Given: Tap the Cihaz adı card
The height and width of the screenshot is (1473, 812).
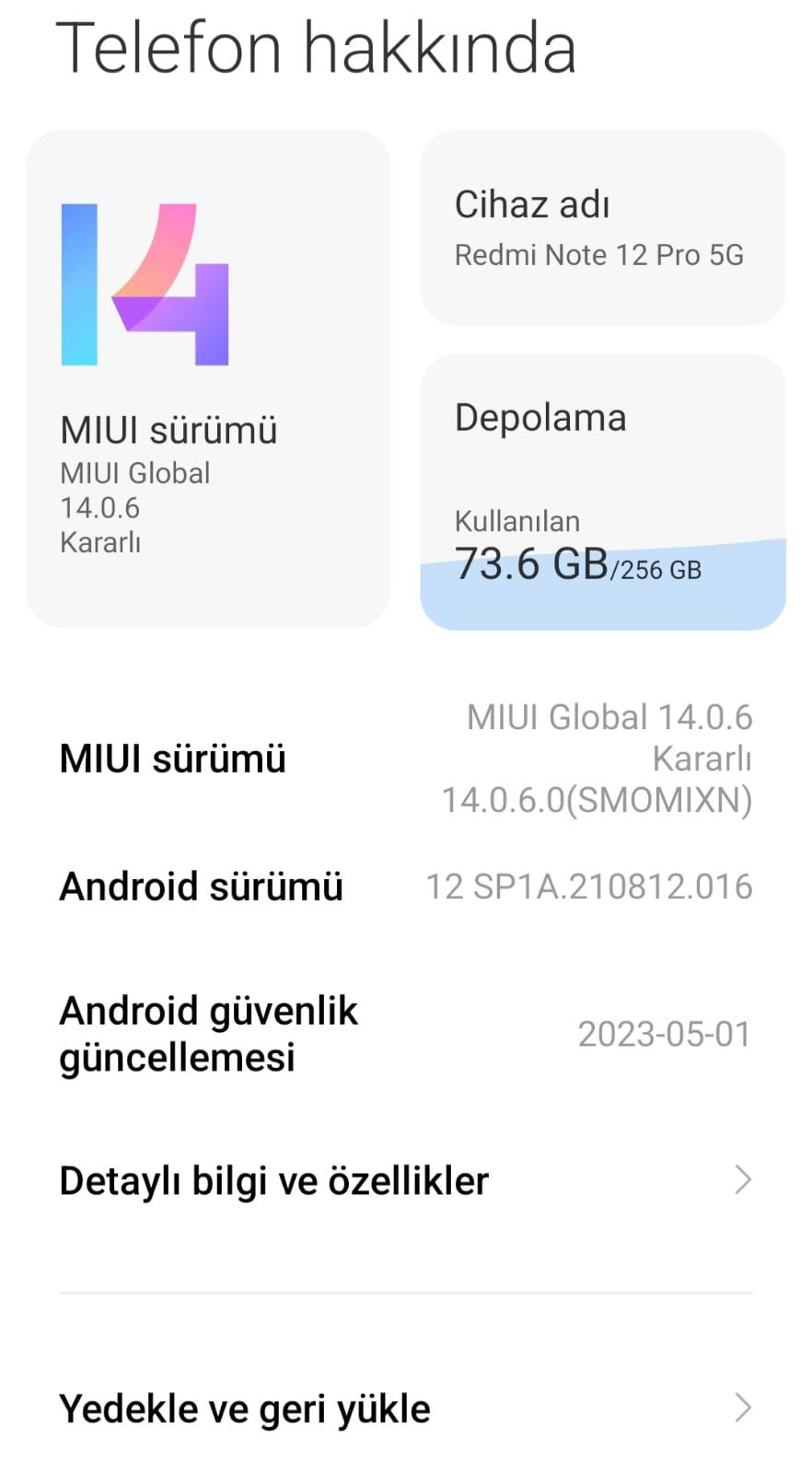Looking at the screenshot, I should point(603,226).
